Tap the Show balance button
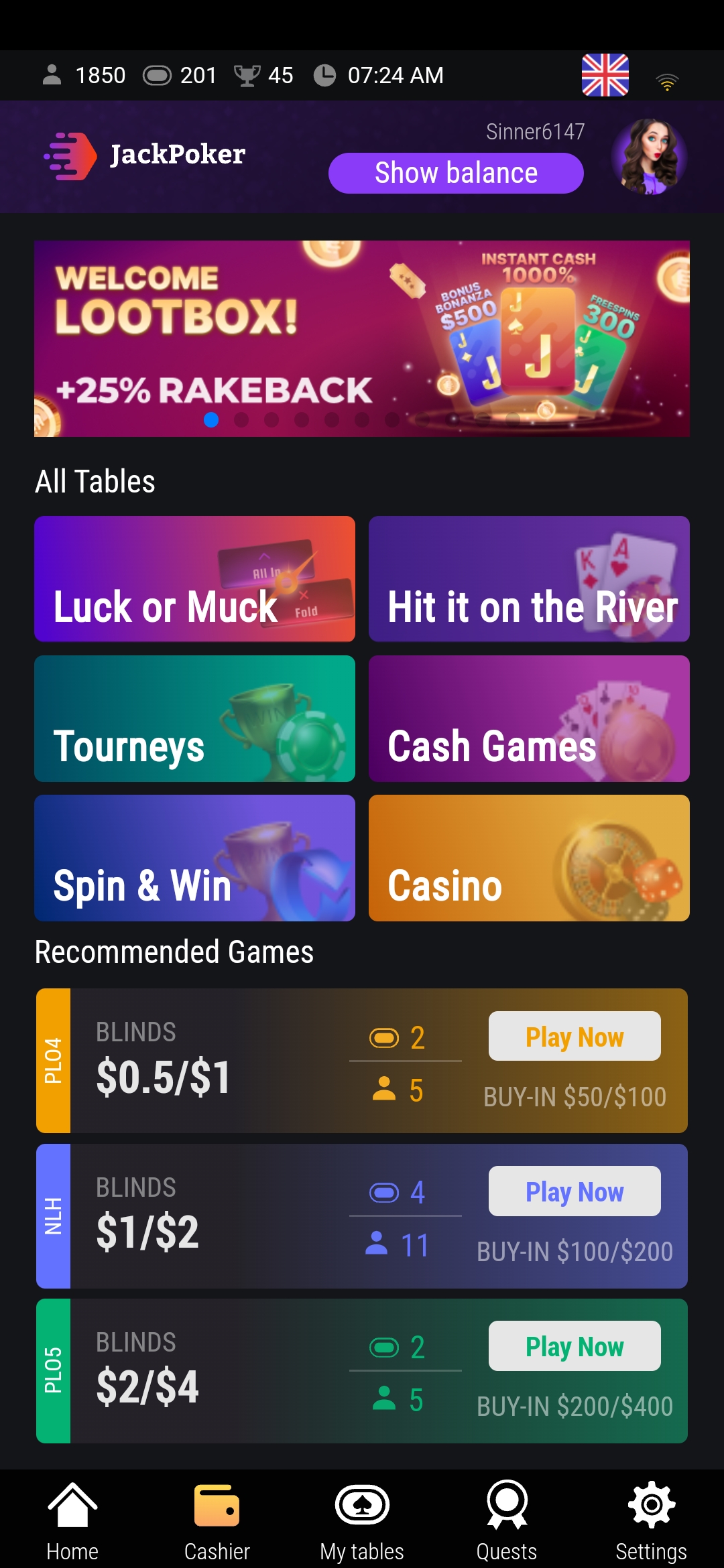This screenshot has height=1568, width=724. point(456,173)
